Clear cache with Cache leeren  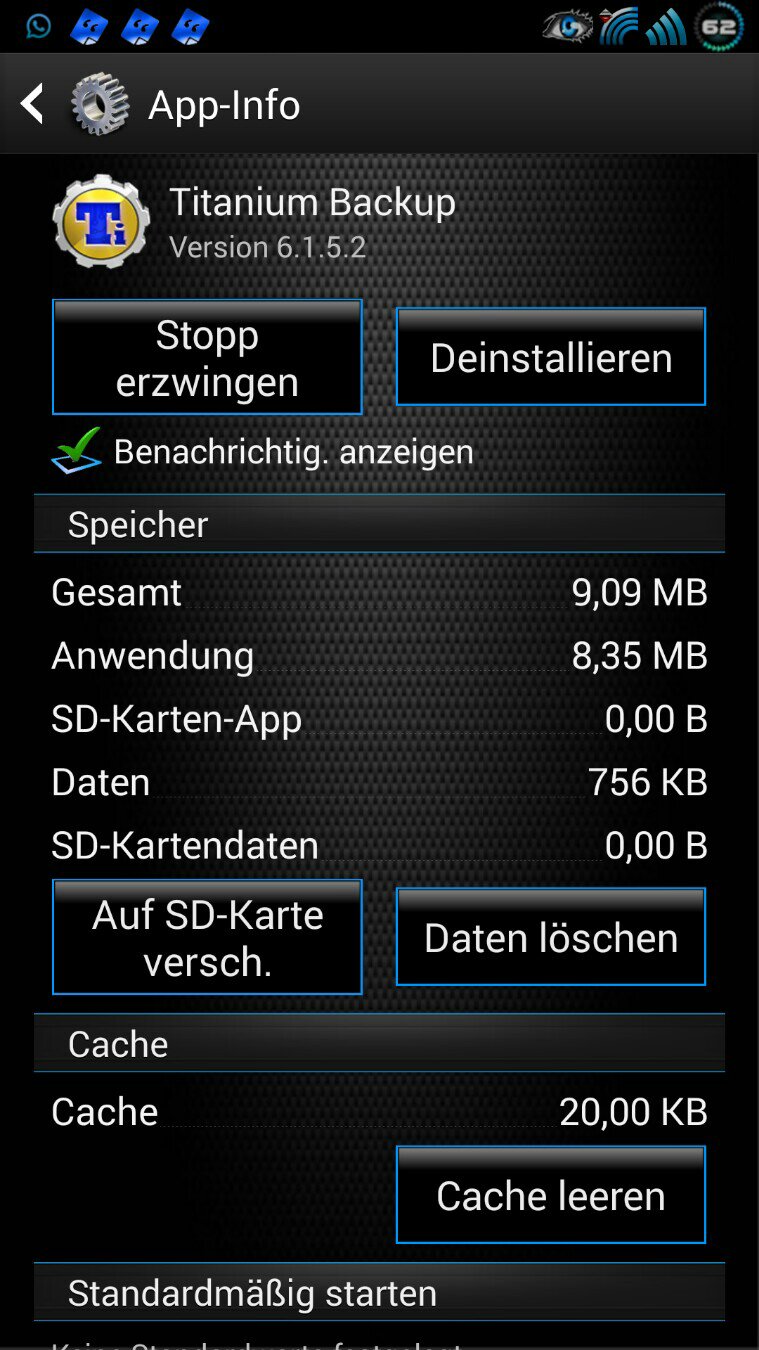click(x=551, y=1195)
